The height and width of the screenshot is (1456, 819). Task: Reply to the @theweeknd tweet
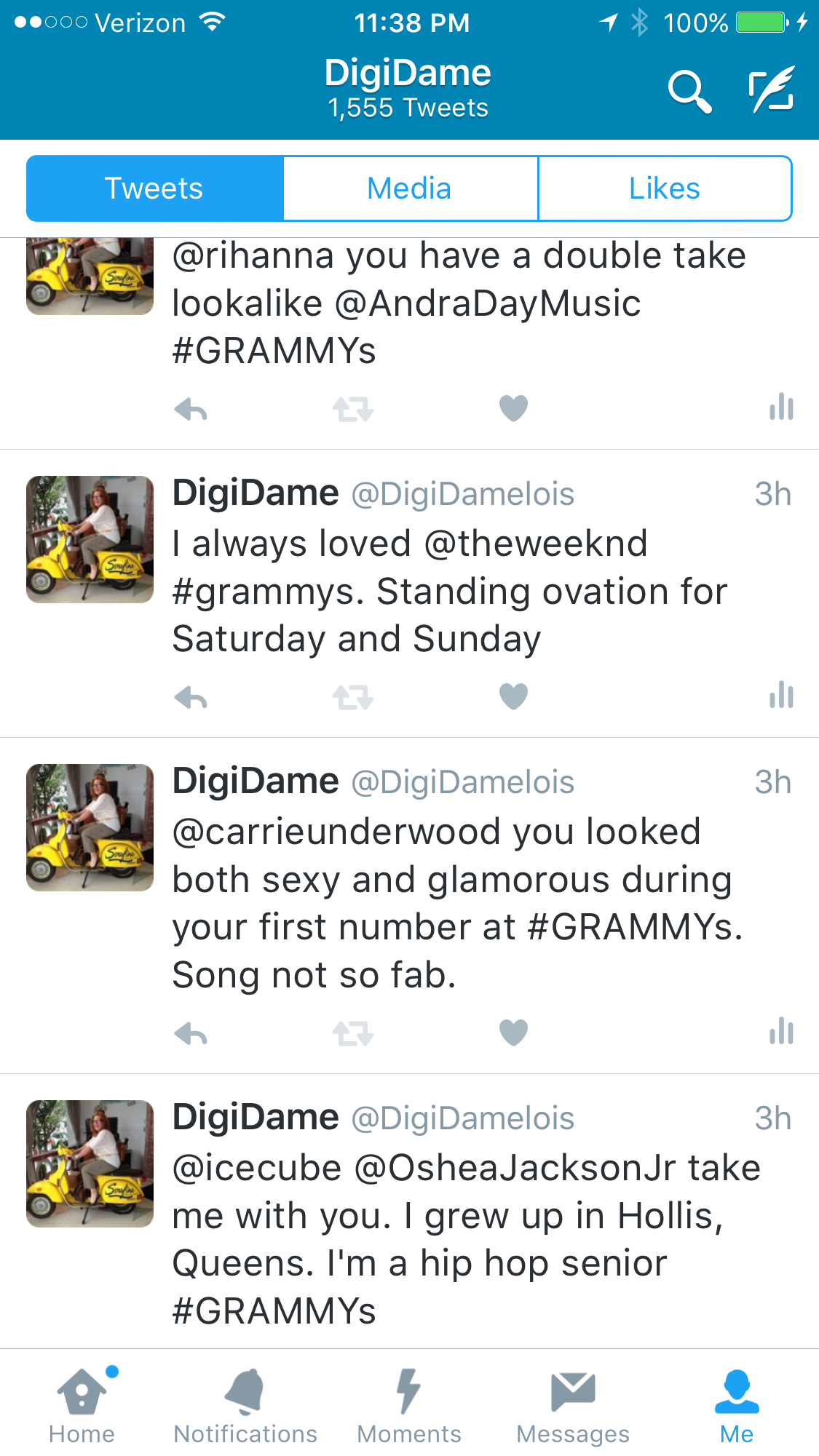pos(191,698)
